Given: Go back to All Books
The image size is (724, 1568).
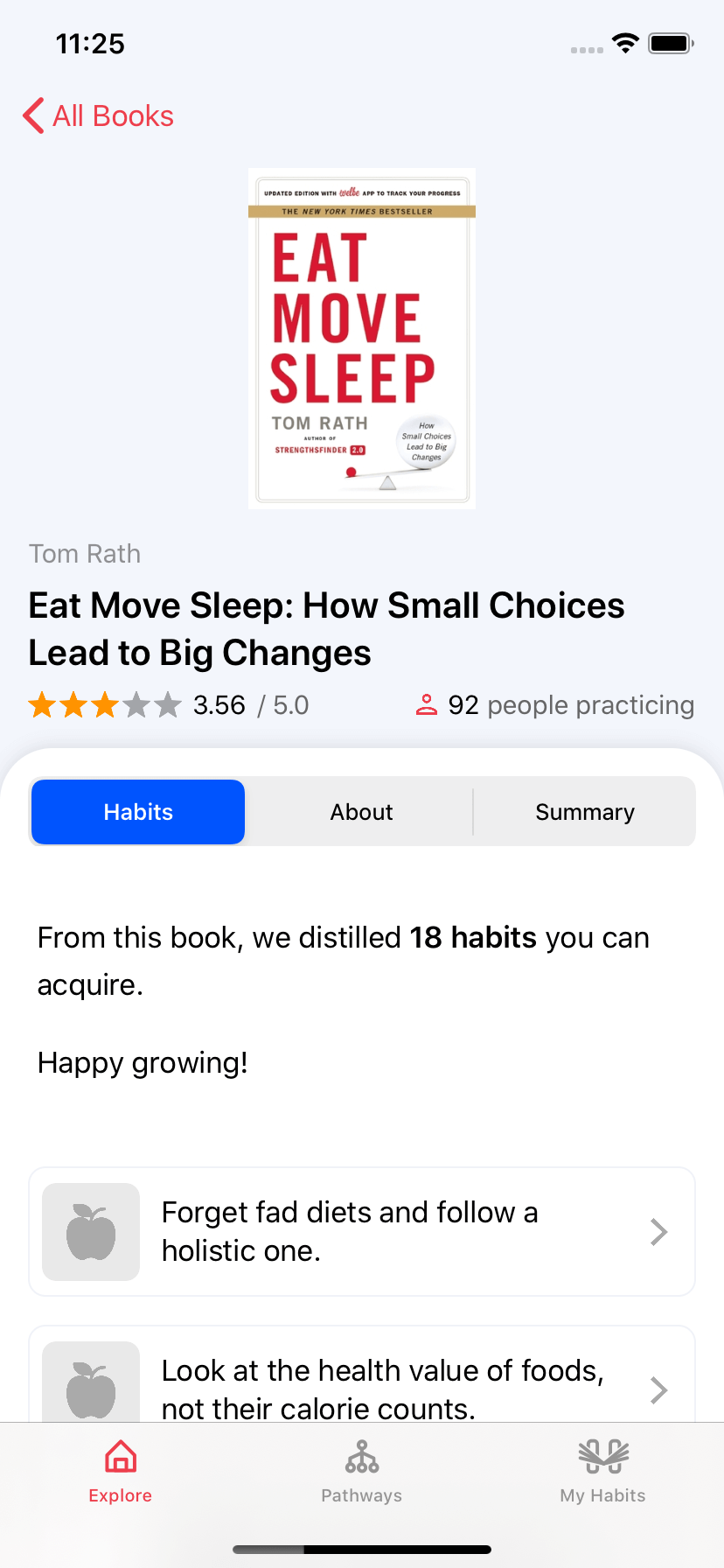Looking at the screenshot, I should pyautogui.click(x=98, y=115).
